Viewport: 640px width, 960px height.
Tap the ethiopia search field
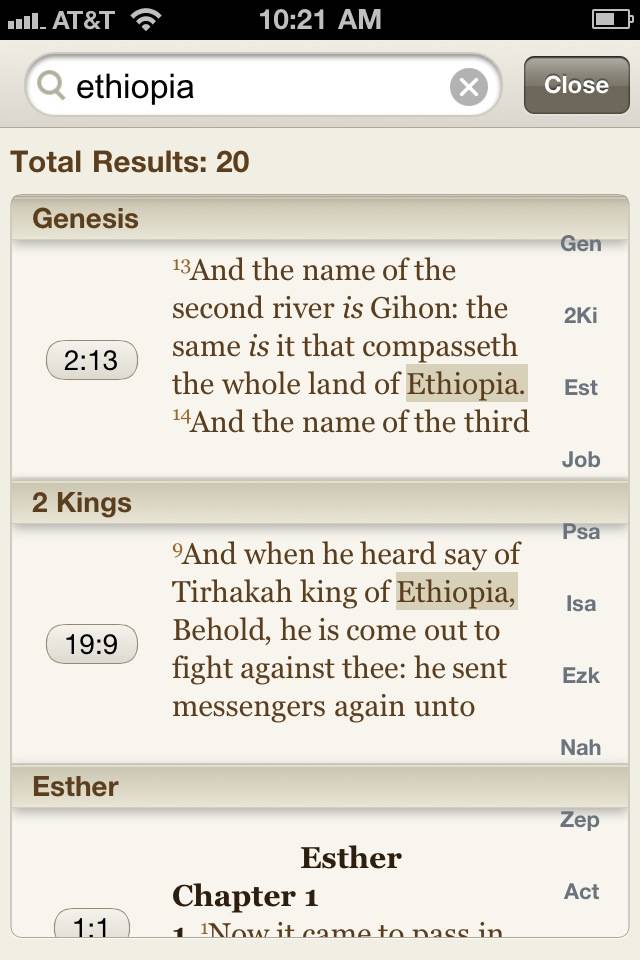[250, 87]
